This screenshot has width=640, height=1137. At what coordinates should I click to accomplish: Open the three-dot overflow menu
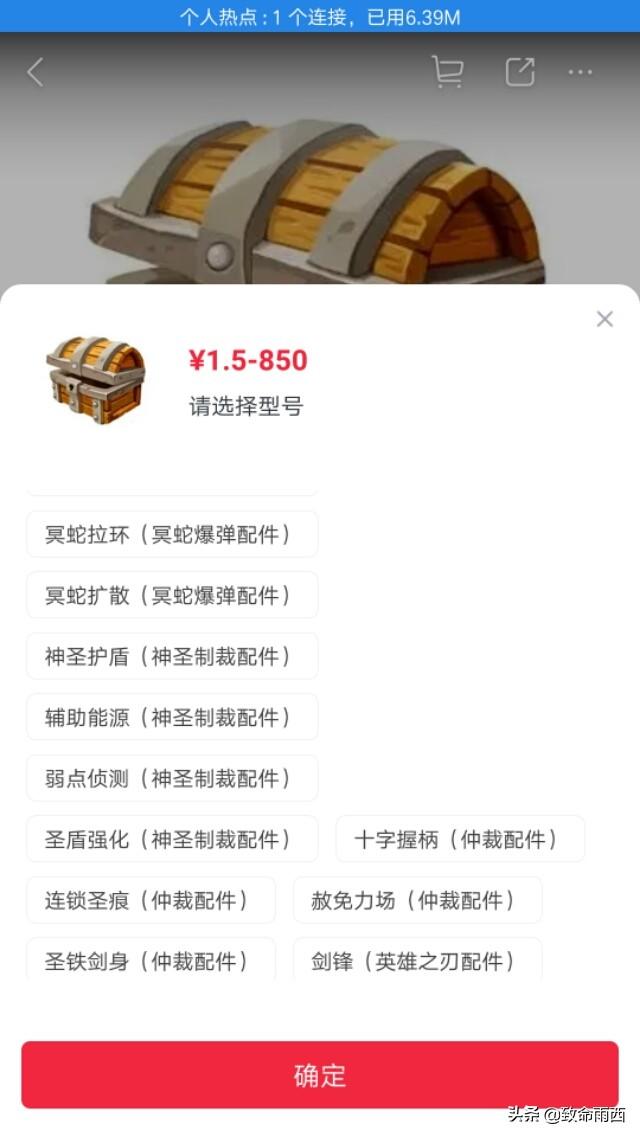point(581,72)
